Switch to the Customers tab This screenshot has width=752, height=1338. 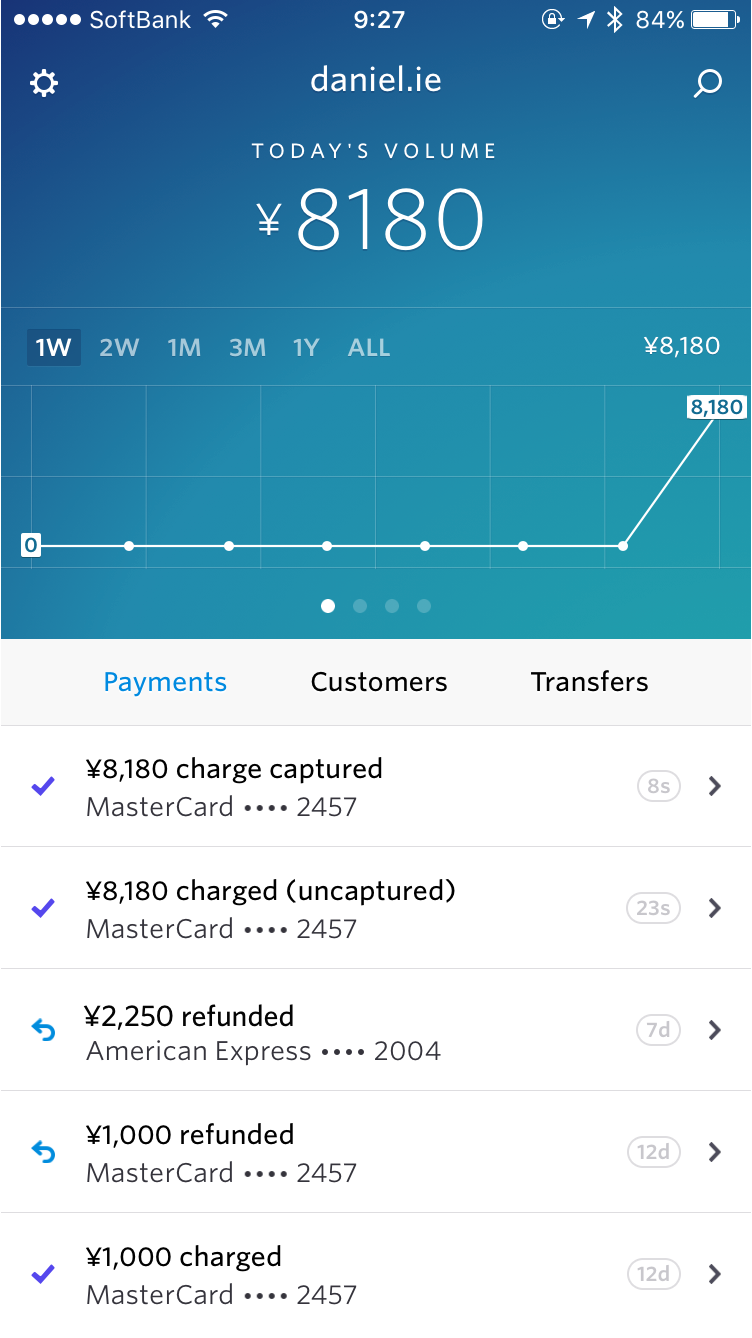click(x=379, y=682)
